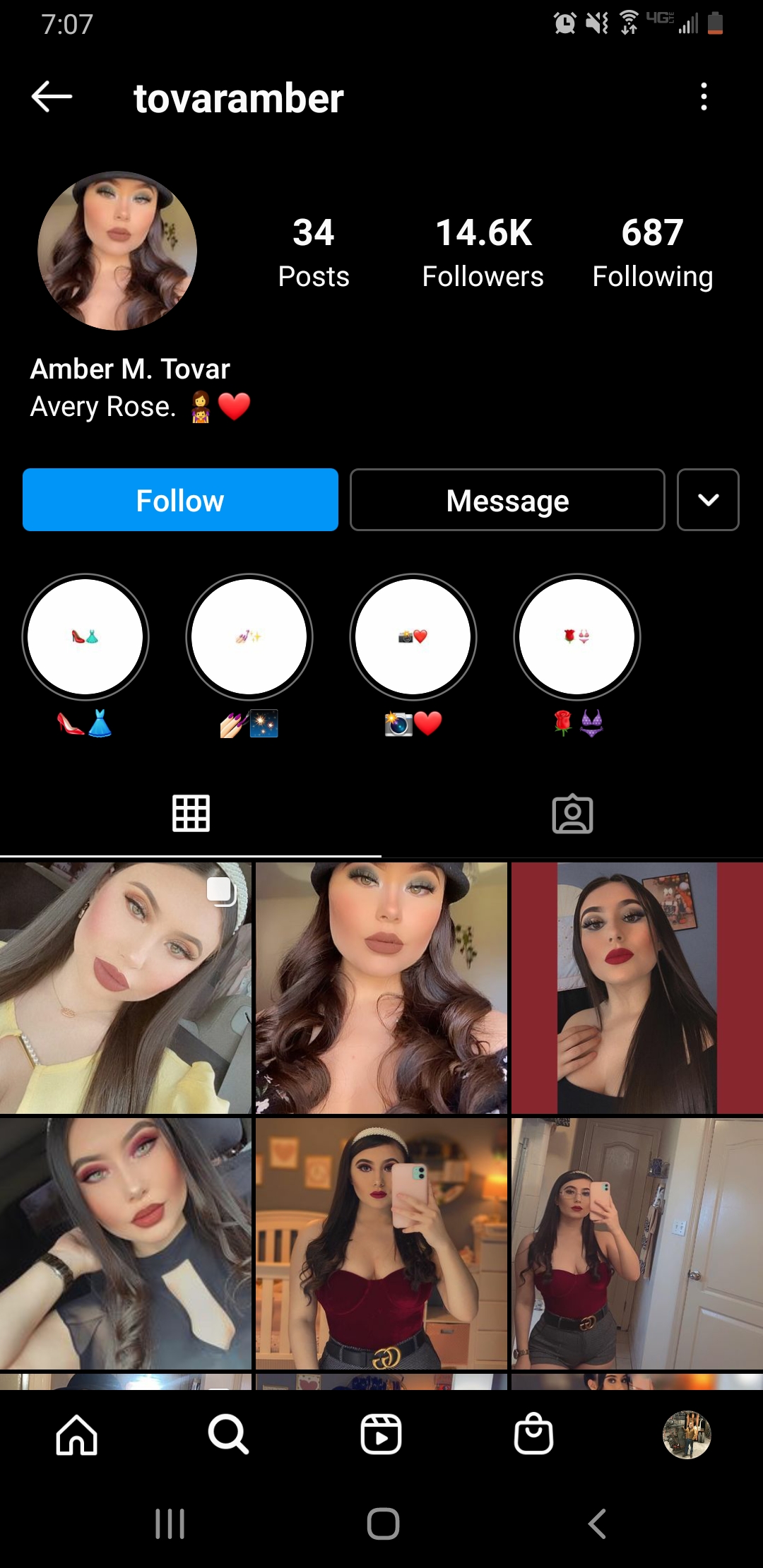Open the three-dot overflow menu
This screenshot has width=763, height=1568.
pyautogui.click(x=704, y=97)
